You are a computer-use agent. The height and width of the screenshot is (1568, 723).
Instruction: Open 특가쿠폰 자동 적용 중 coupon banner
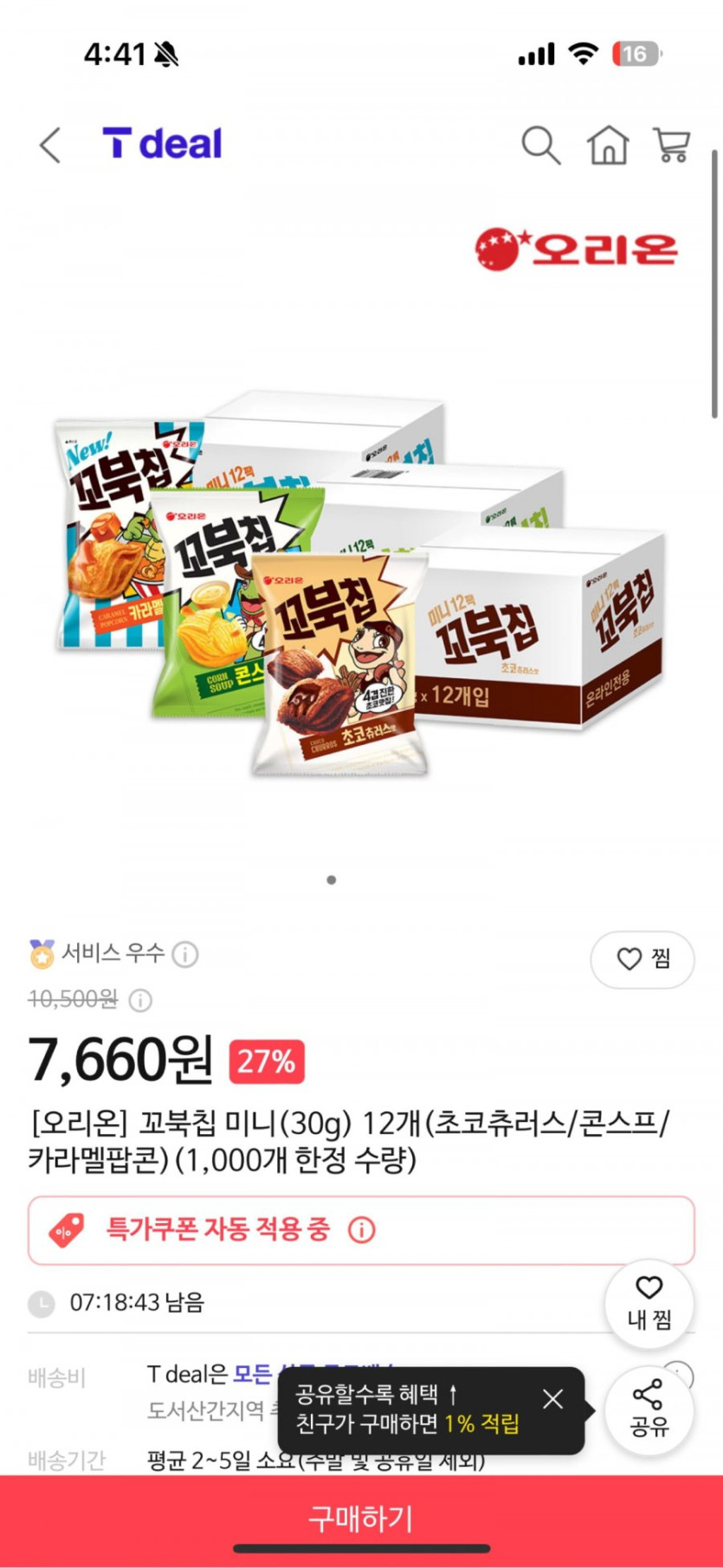pyautogui.click(x=361, y=1229)
